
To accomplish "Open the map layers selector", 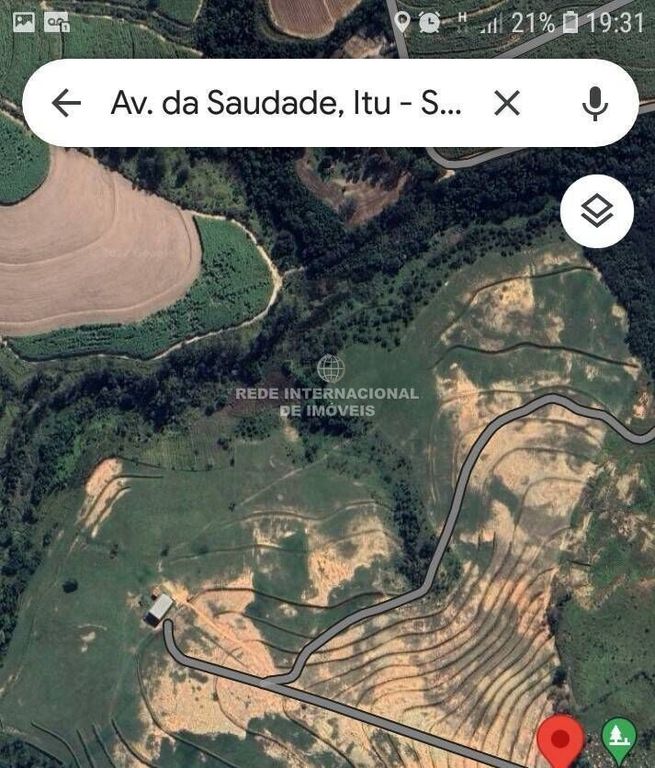I will click(x=597, y=211).
